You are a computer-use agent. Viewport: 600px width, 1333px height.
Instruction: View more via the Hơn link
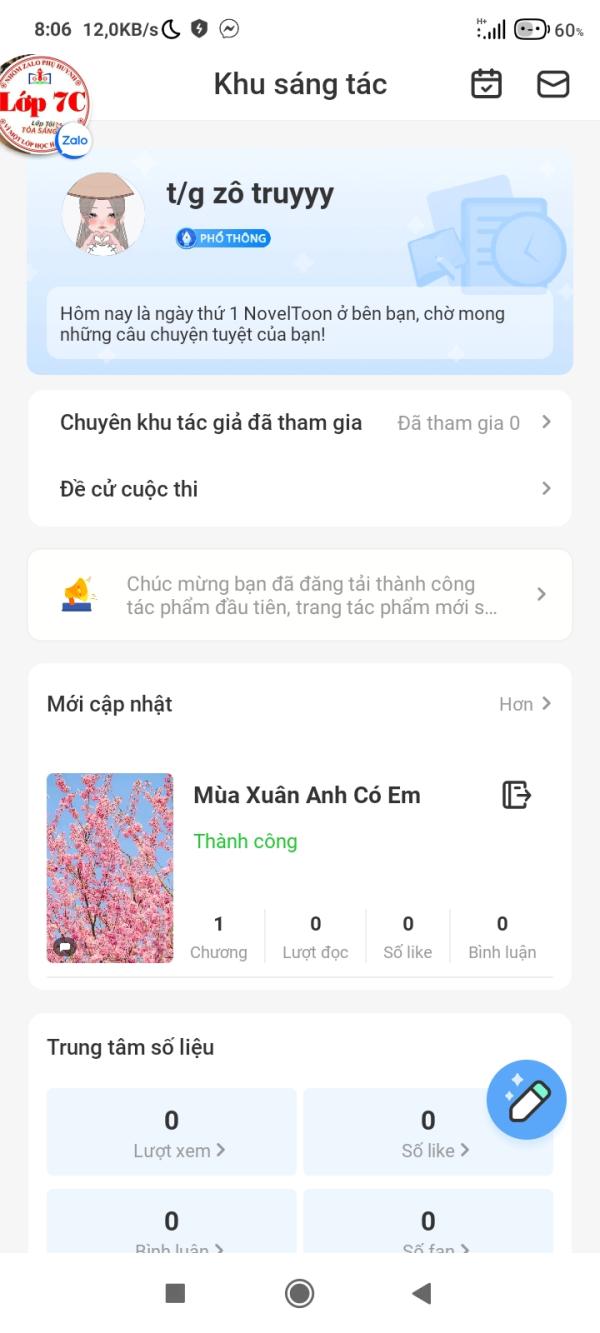525,704
